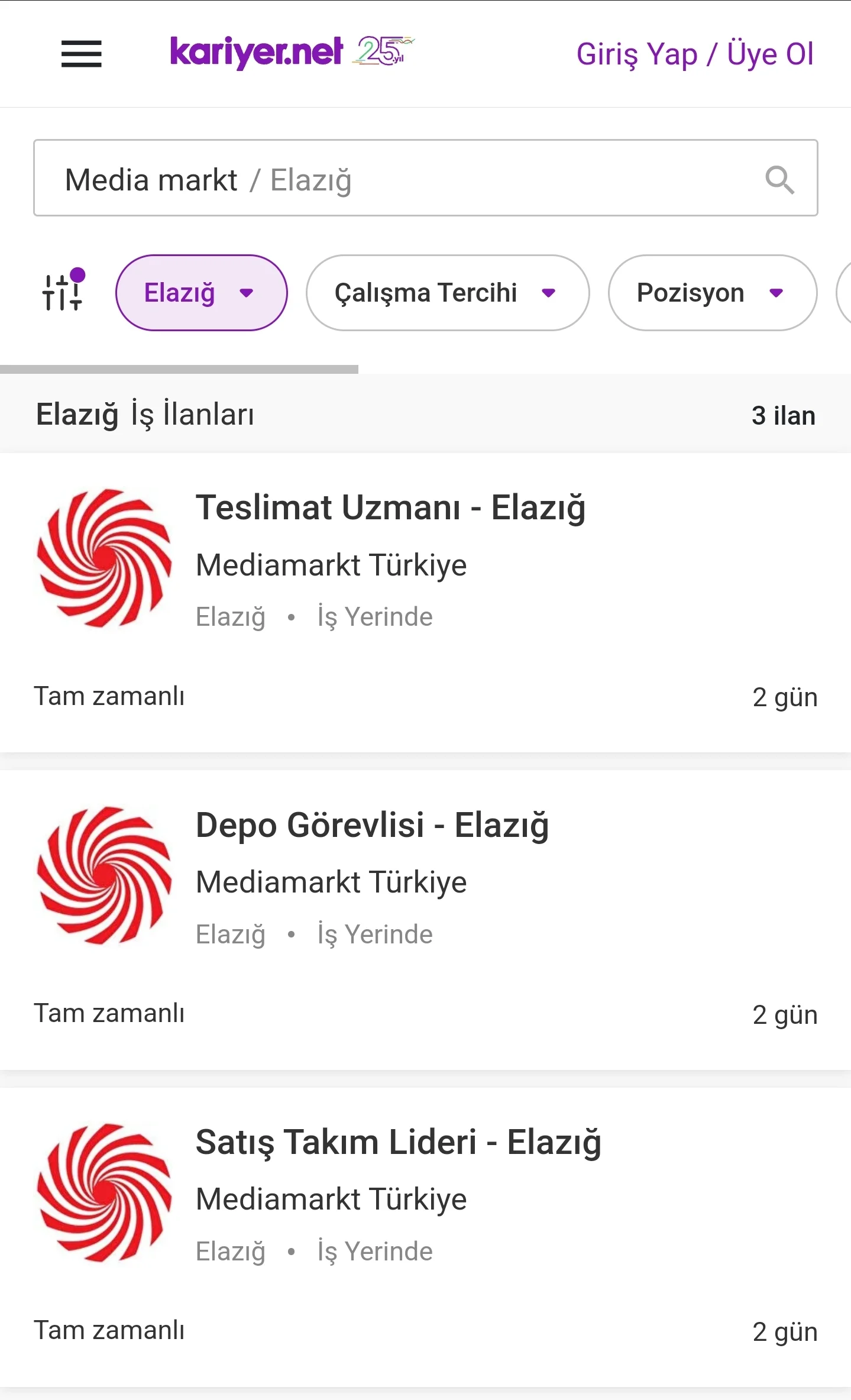Open Giriş Yap / Üye Ol

[695, 54]
